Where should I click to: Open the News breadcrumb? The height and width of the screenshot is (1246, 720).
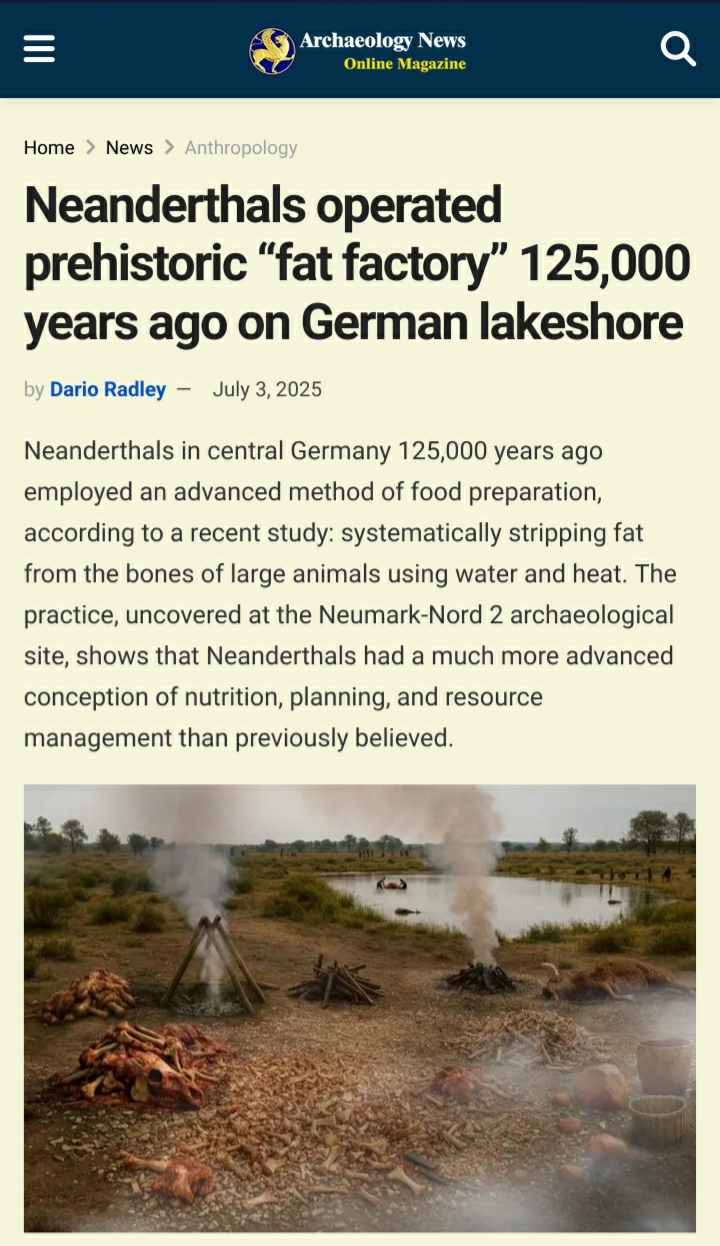tap(129, 147)
